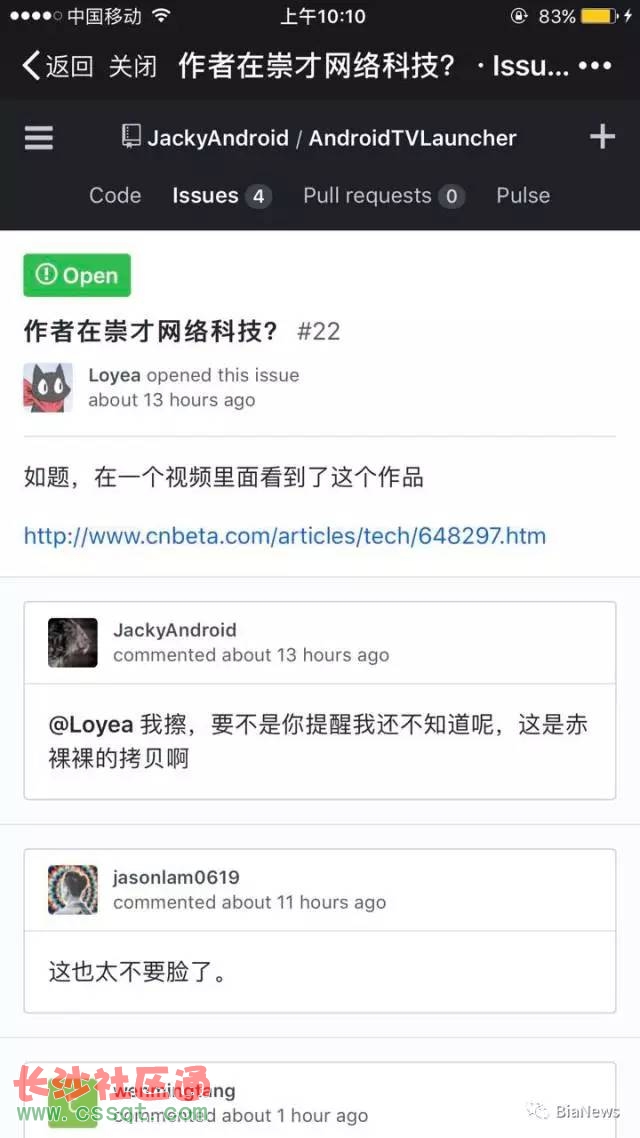
Task: Go back using the 返回 button
Action: 58,67
